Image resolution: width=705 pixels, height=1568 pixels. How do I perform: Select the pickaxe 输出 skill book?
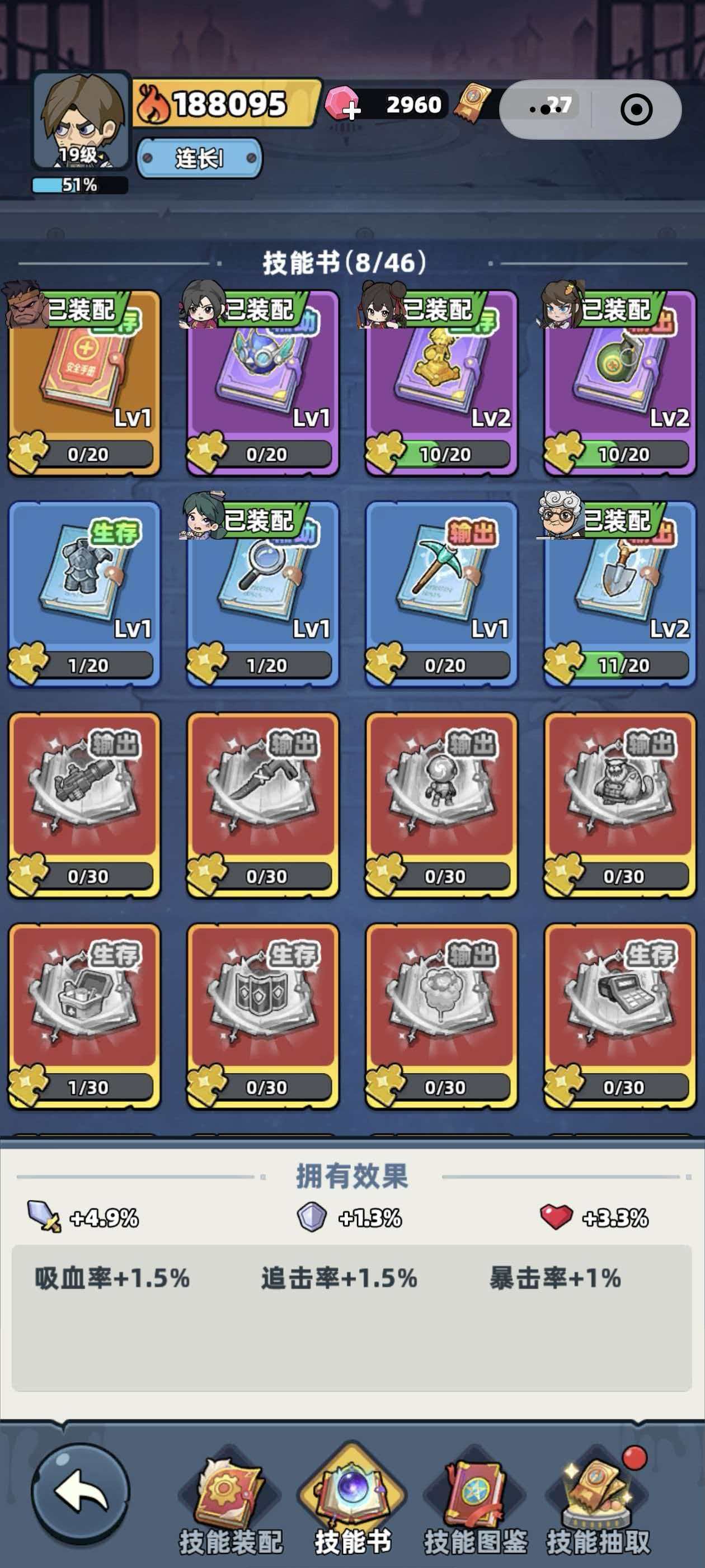[441, 593]
